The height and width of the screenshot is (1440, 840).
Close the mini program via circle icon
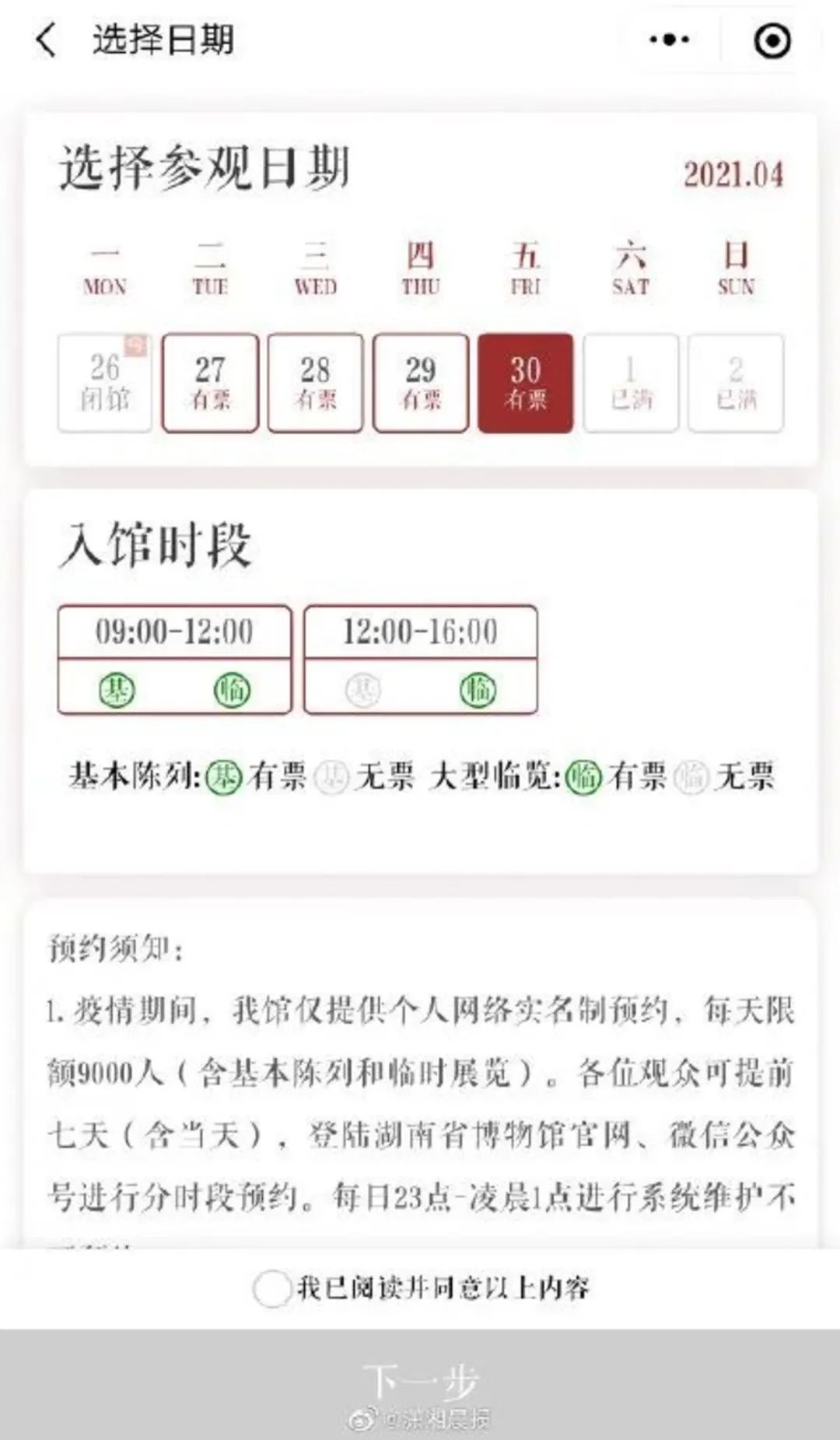tap(772, 40)
